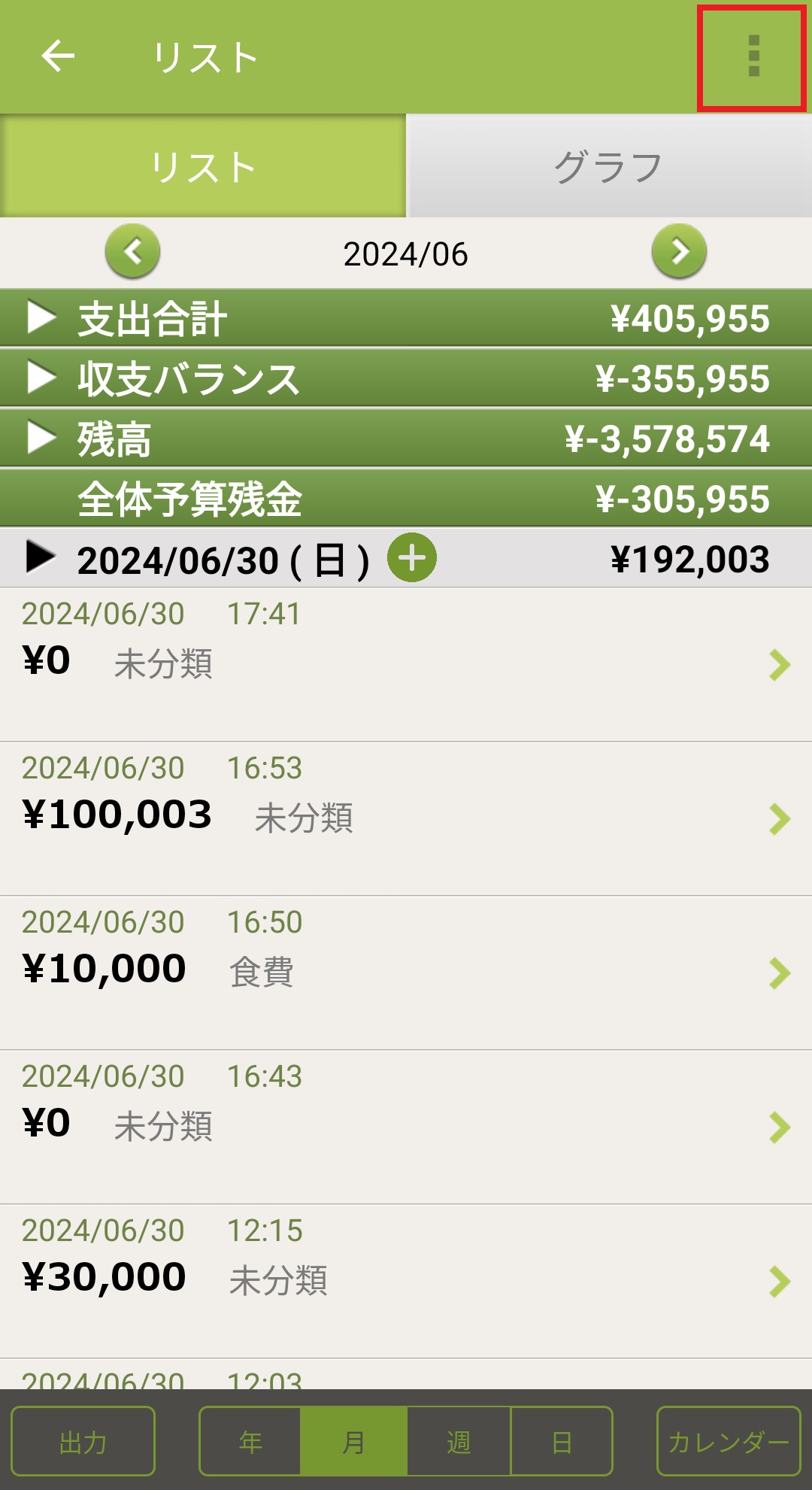The image size is (812, 1490).
Task: Go back using the arrow icon
Action: pyautogui.click(x=58, y=56)
